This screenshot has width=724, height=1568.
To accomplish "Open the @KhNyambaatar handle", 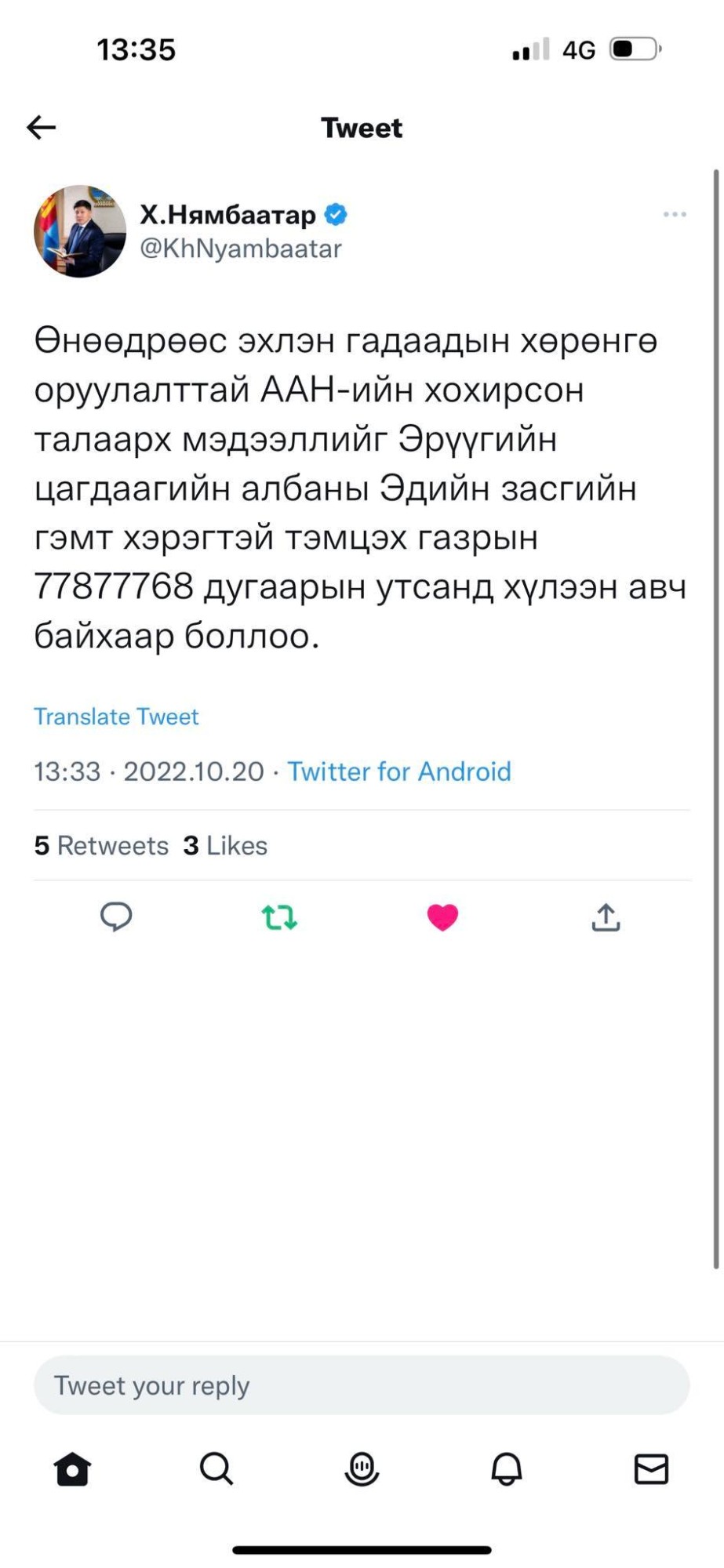I will click(241, 249).
